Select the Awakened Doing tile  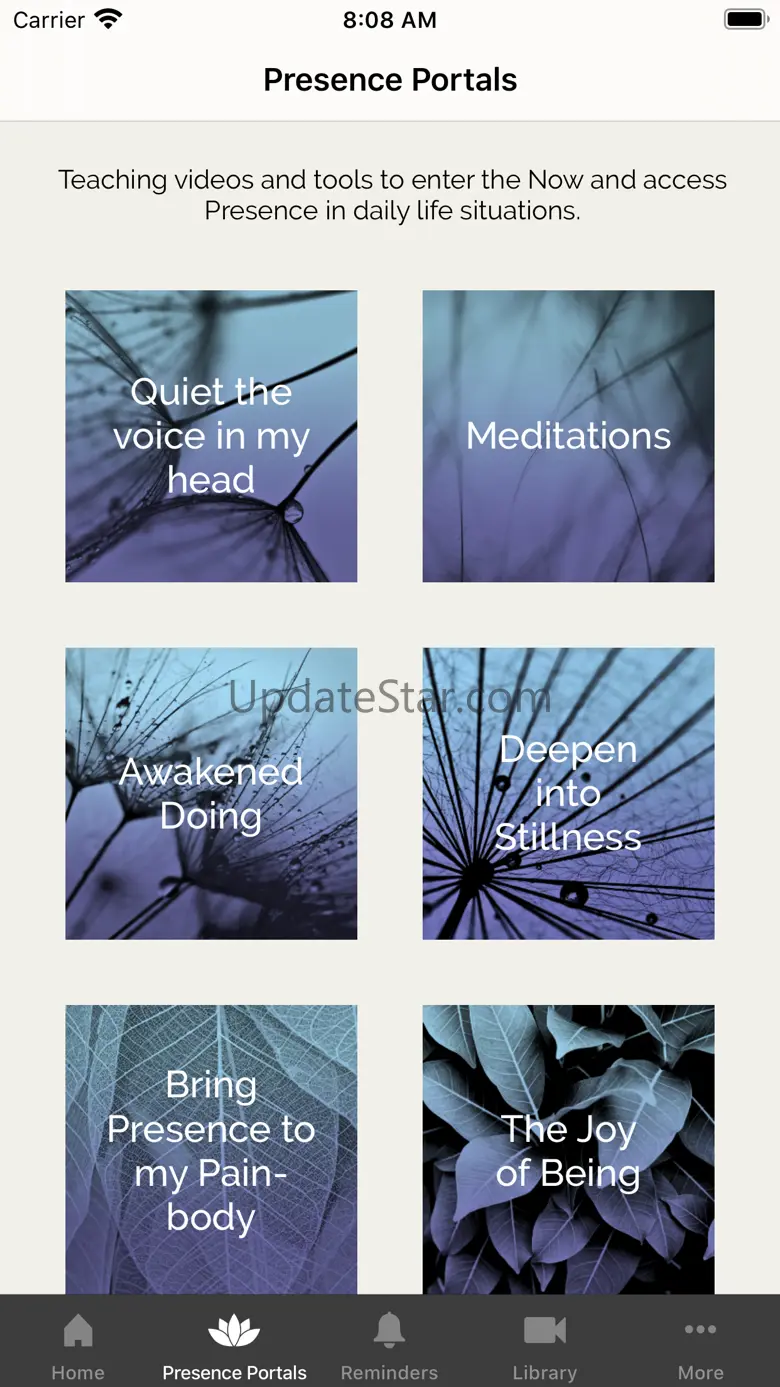(x=211, y=793)
